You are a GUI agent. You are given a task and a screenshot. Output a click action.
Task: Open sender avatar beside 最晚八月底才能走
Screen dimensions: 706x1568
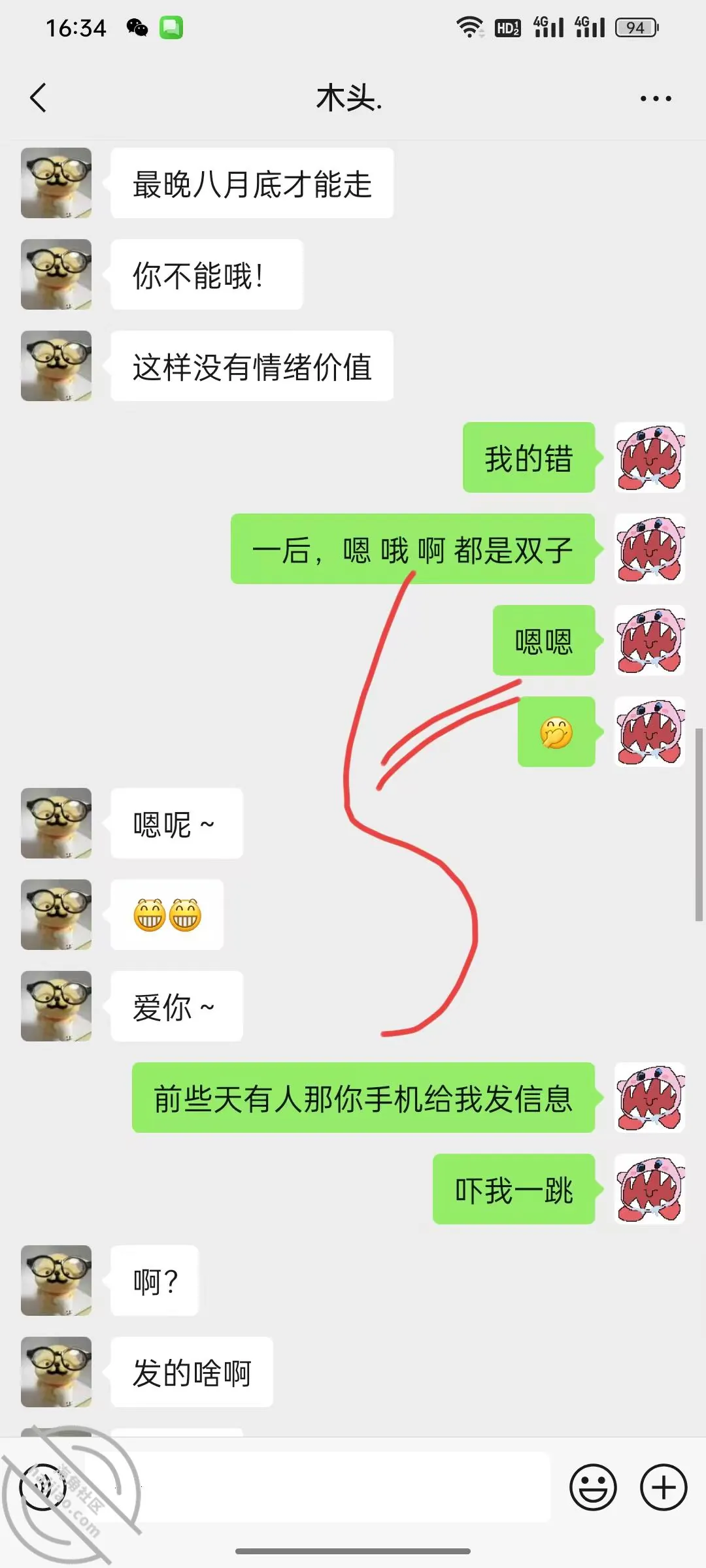coord(56,183)
